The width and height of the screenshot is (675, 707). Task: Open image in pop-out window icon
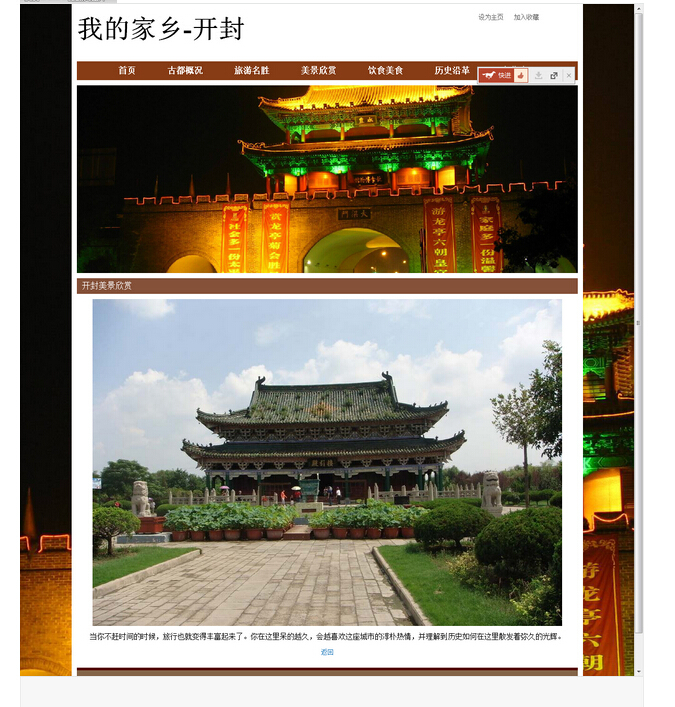554,75
